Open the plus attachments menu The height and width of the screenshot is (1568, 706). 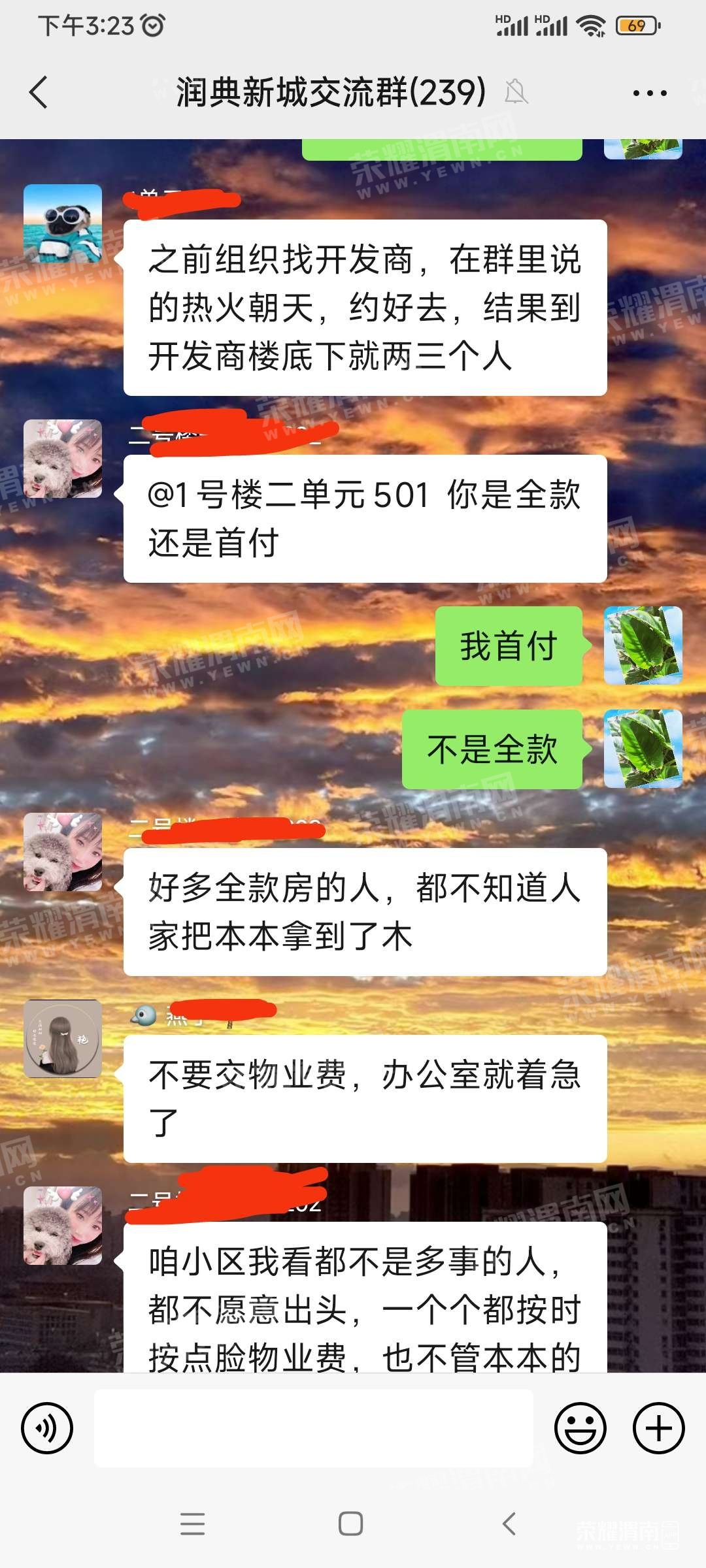coord(658,1428)
